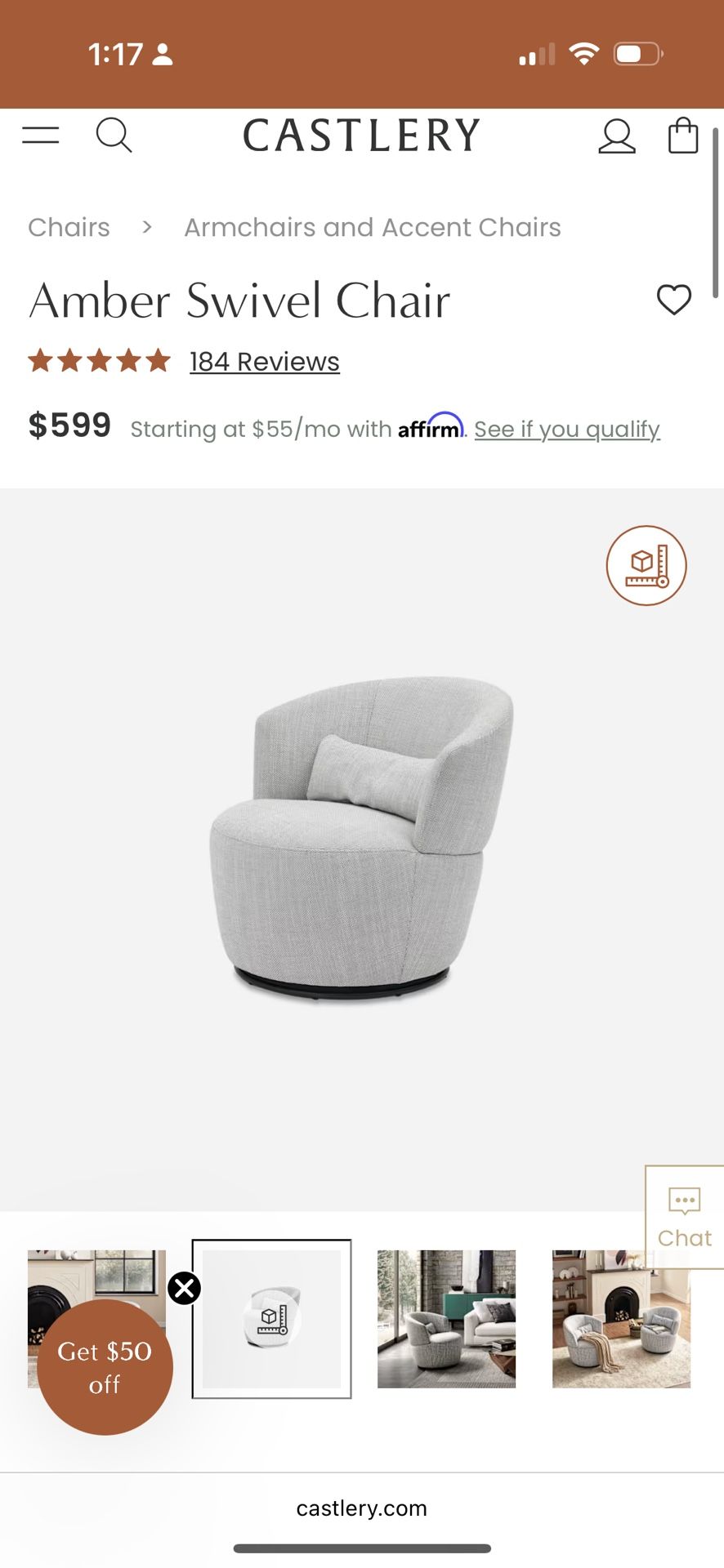Viewport: 724px width, 1568px height.
Task: Open the castlery.com address bar
Action: 361,1508
